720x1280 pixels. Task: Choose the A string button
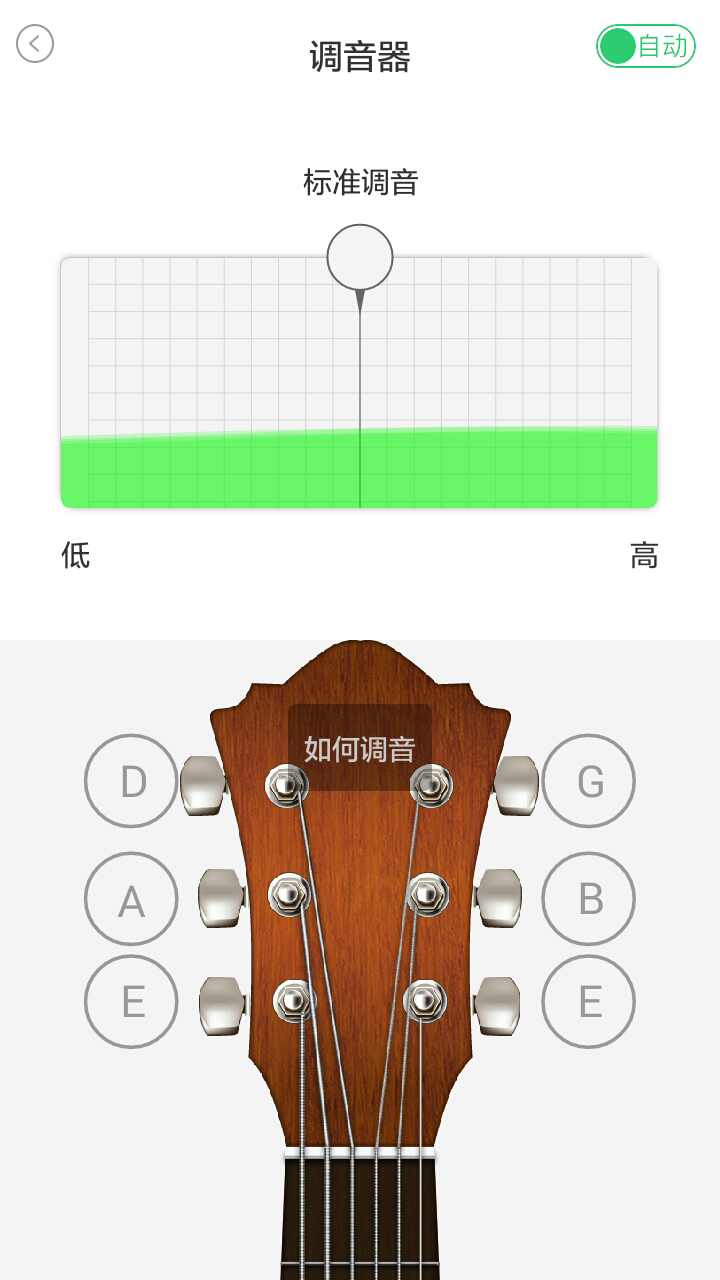point(131,899)
